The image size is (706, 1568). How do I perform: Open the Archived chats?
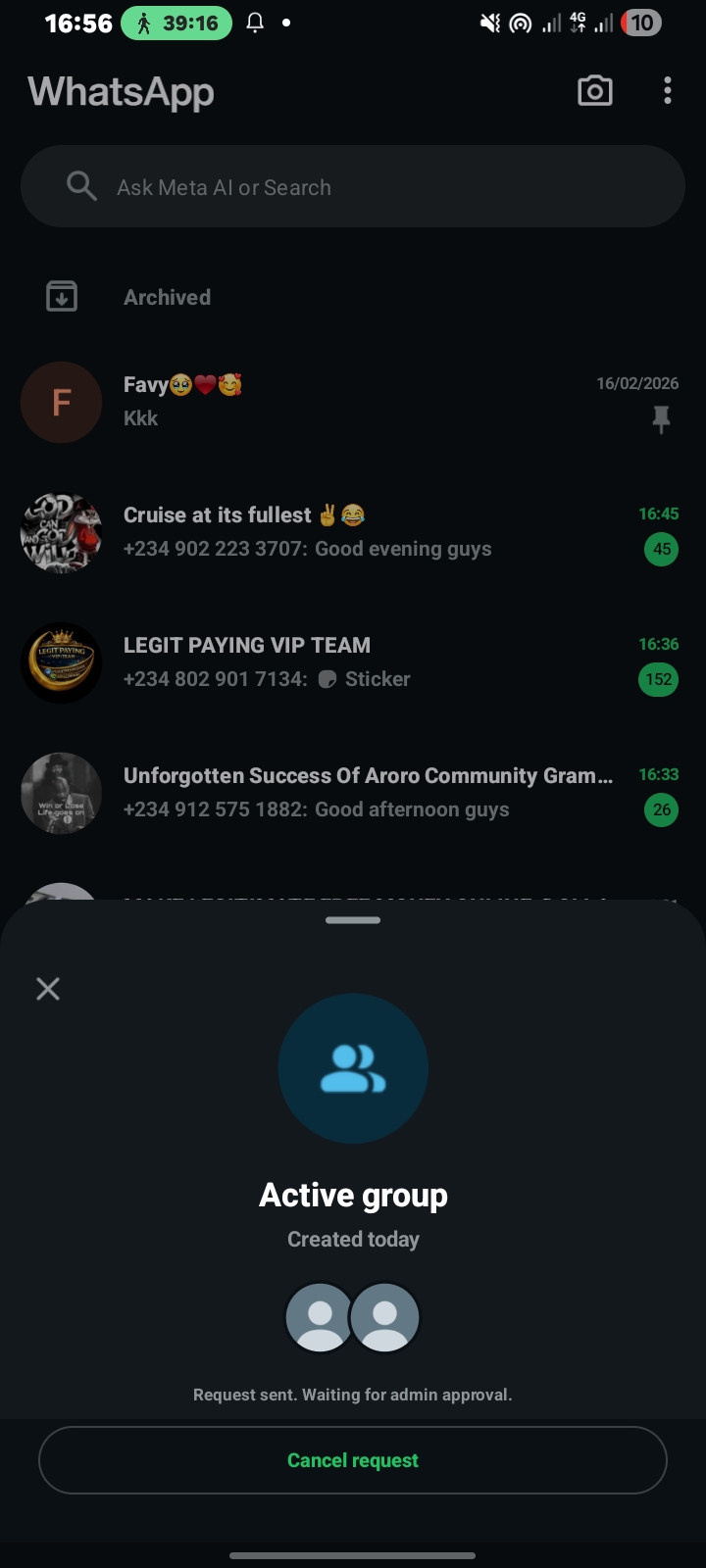tap(167, 297)
